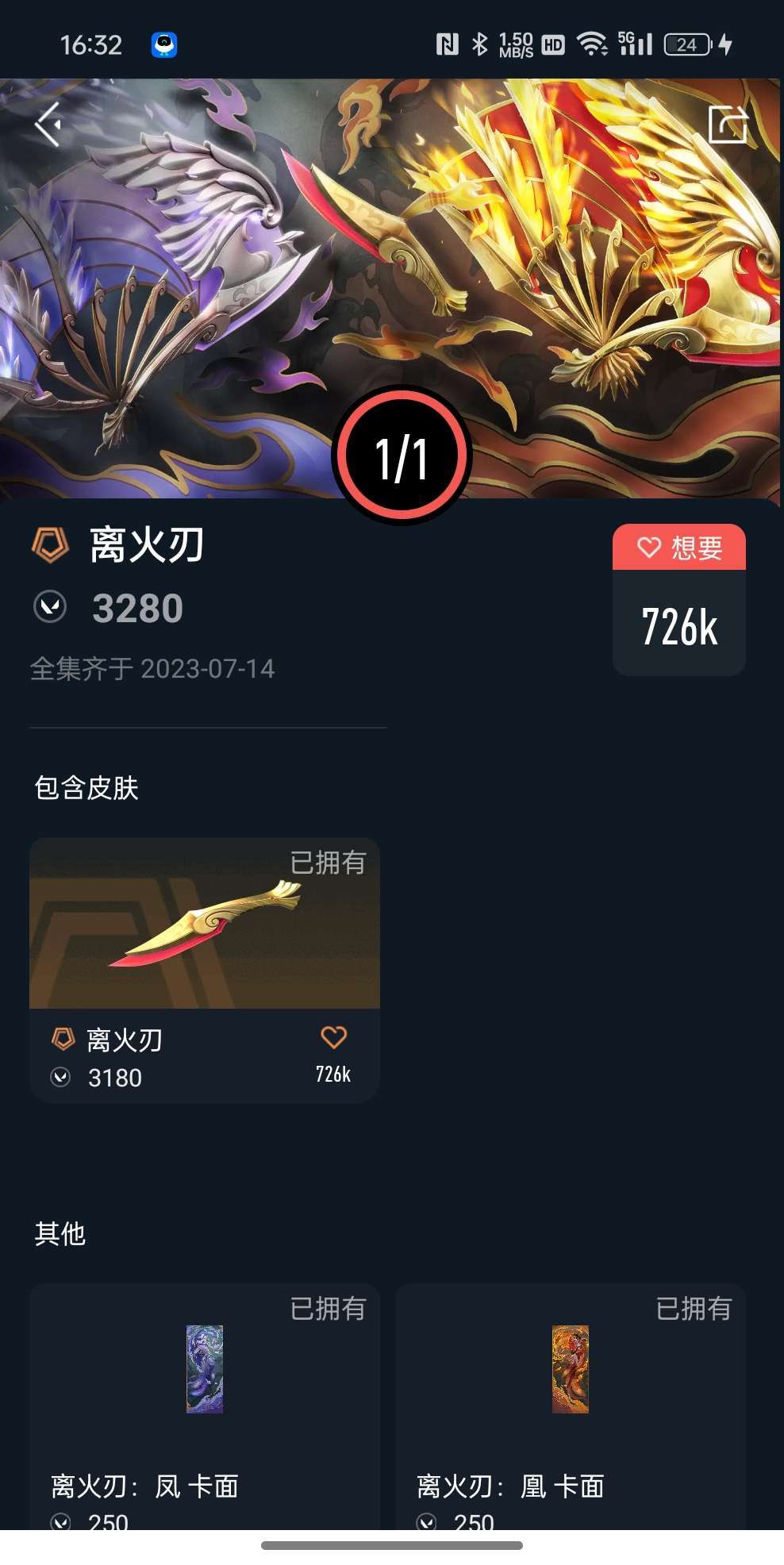Toggle the heart wishlist on the 离火刃 skin card
This screenshot has height=1565, width=784.
333,1039
